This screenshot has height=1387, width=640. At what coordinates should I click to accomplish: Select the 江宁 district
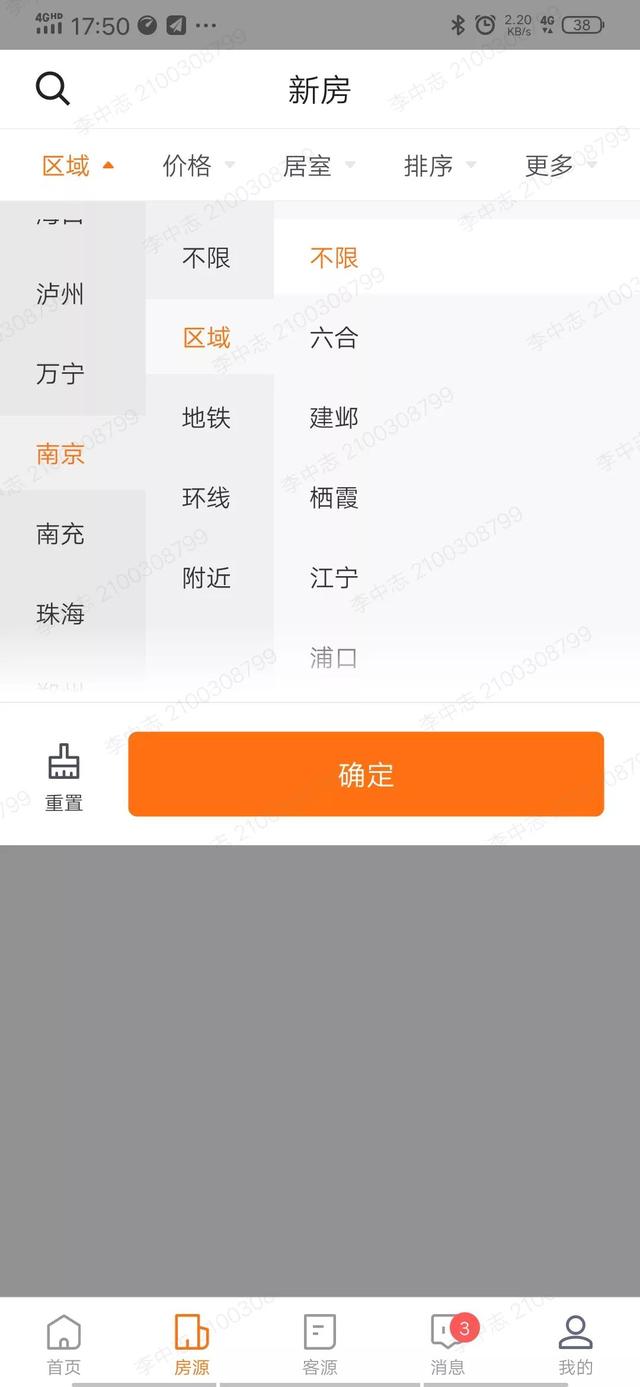(334, 578)
